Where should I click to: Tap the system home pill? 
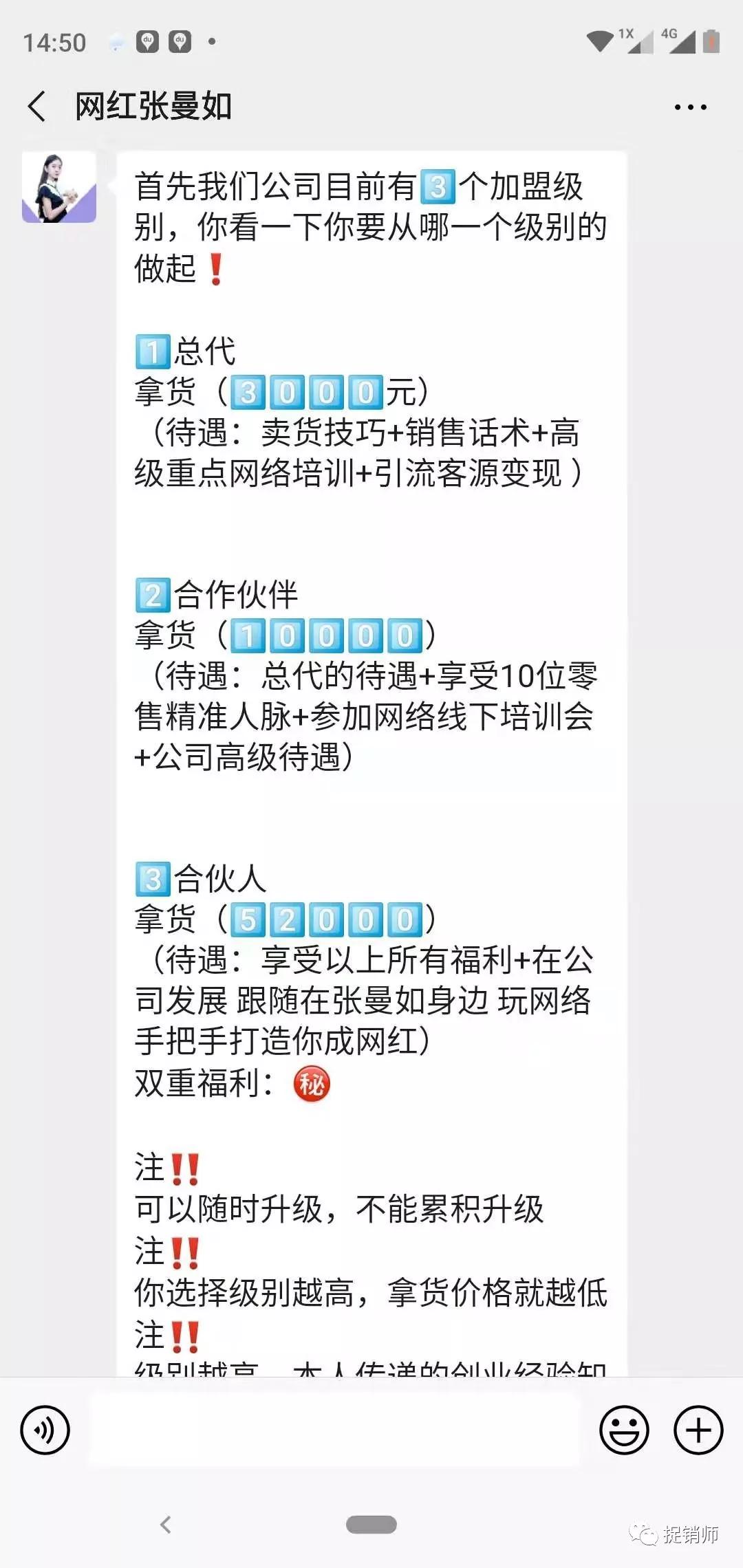tap(371, 1525)
